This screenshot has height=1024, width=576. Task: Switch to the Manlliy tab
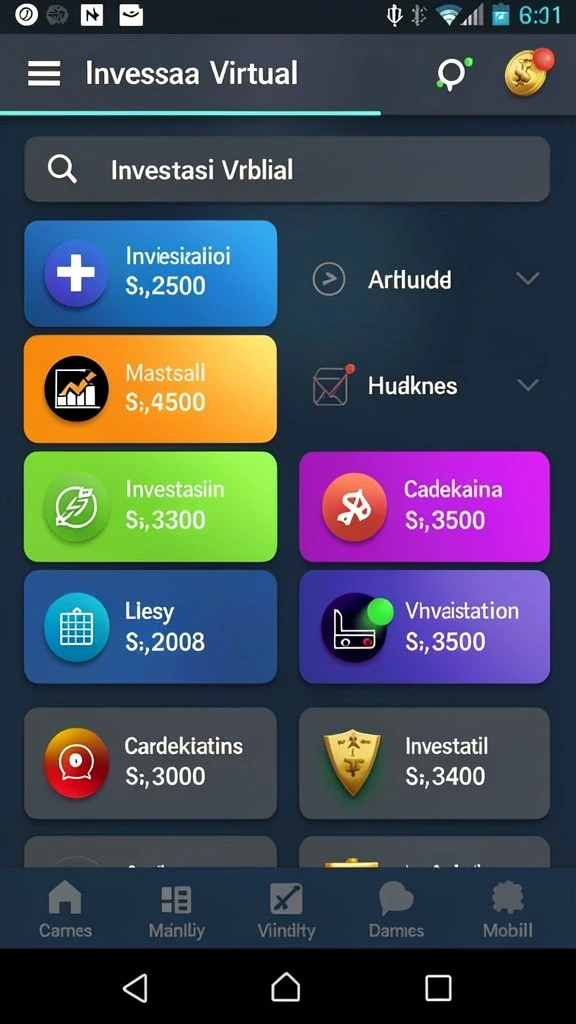tap(176, 909)
